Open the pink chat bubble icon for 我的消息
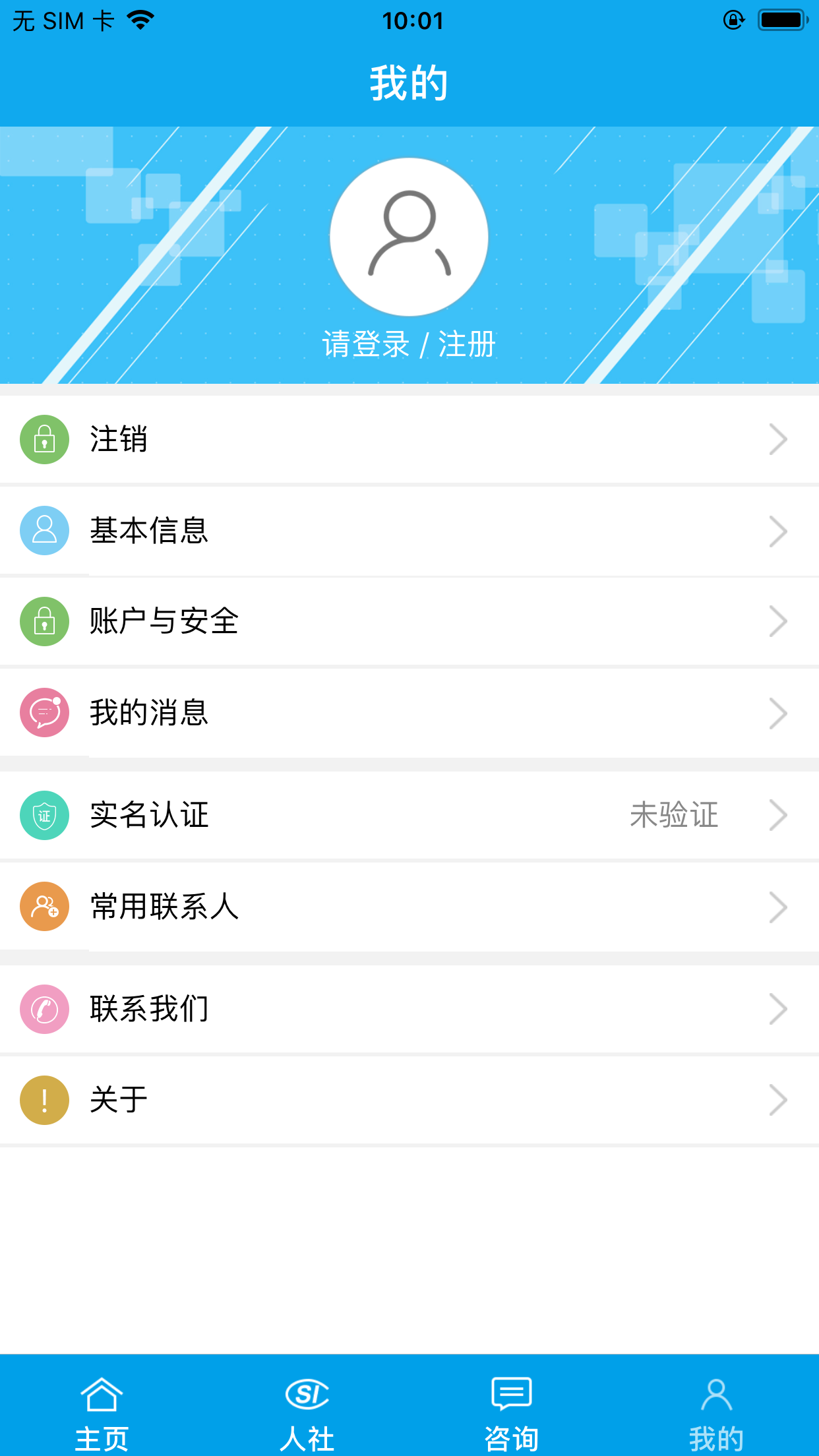 (x=44, y=712)
